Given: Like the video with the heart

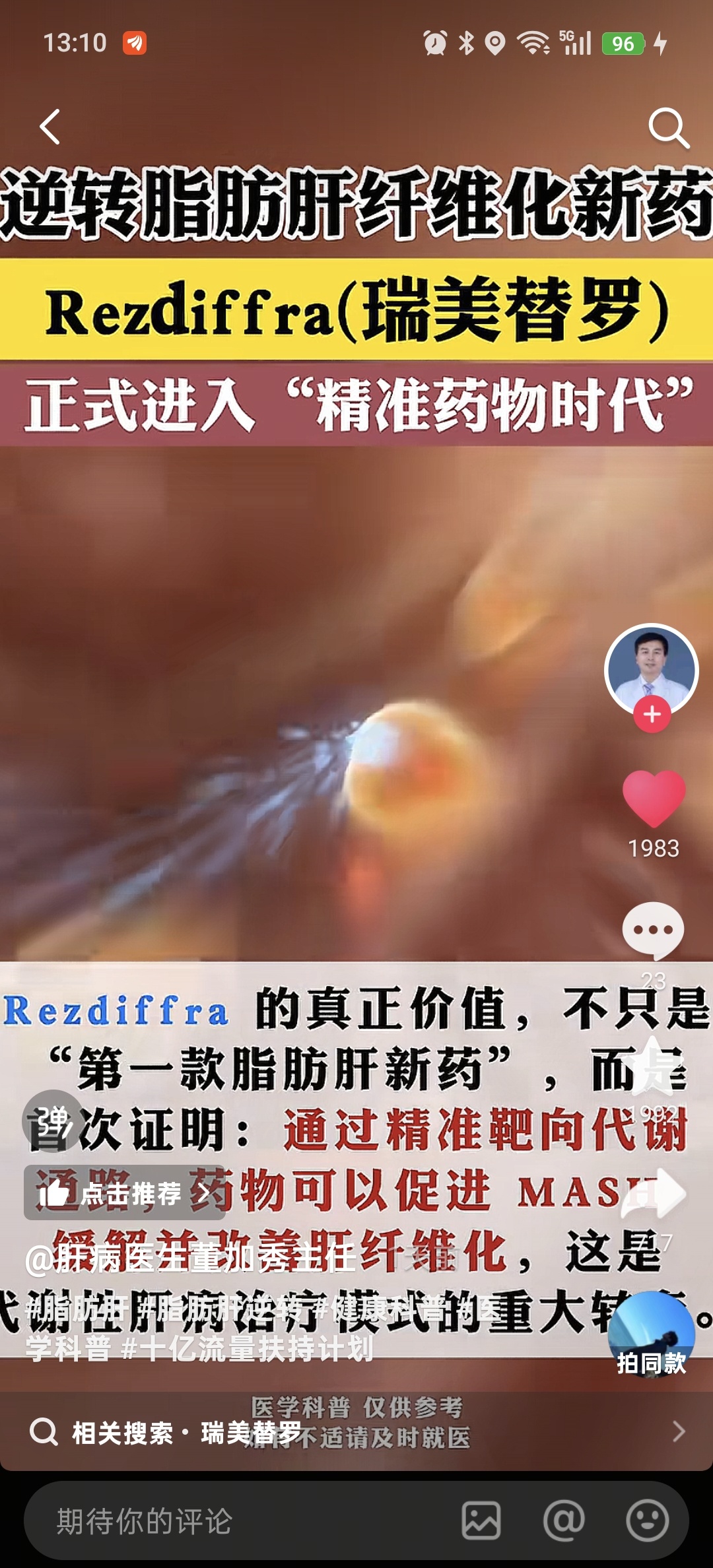Looking at the screenshot, I should pos(654,799).
